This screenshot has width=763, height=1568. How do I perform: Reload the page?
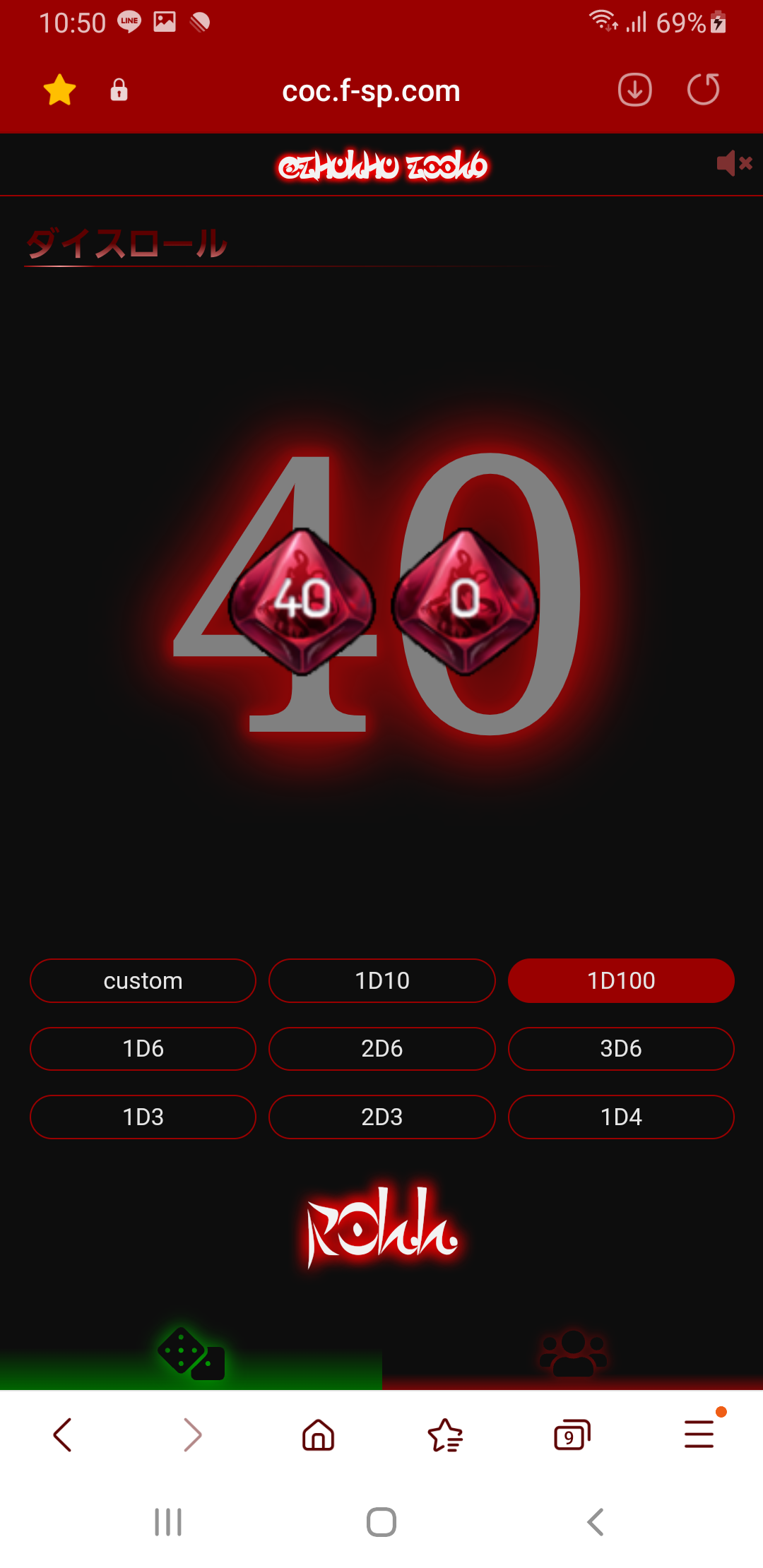pos(703,90)
